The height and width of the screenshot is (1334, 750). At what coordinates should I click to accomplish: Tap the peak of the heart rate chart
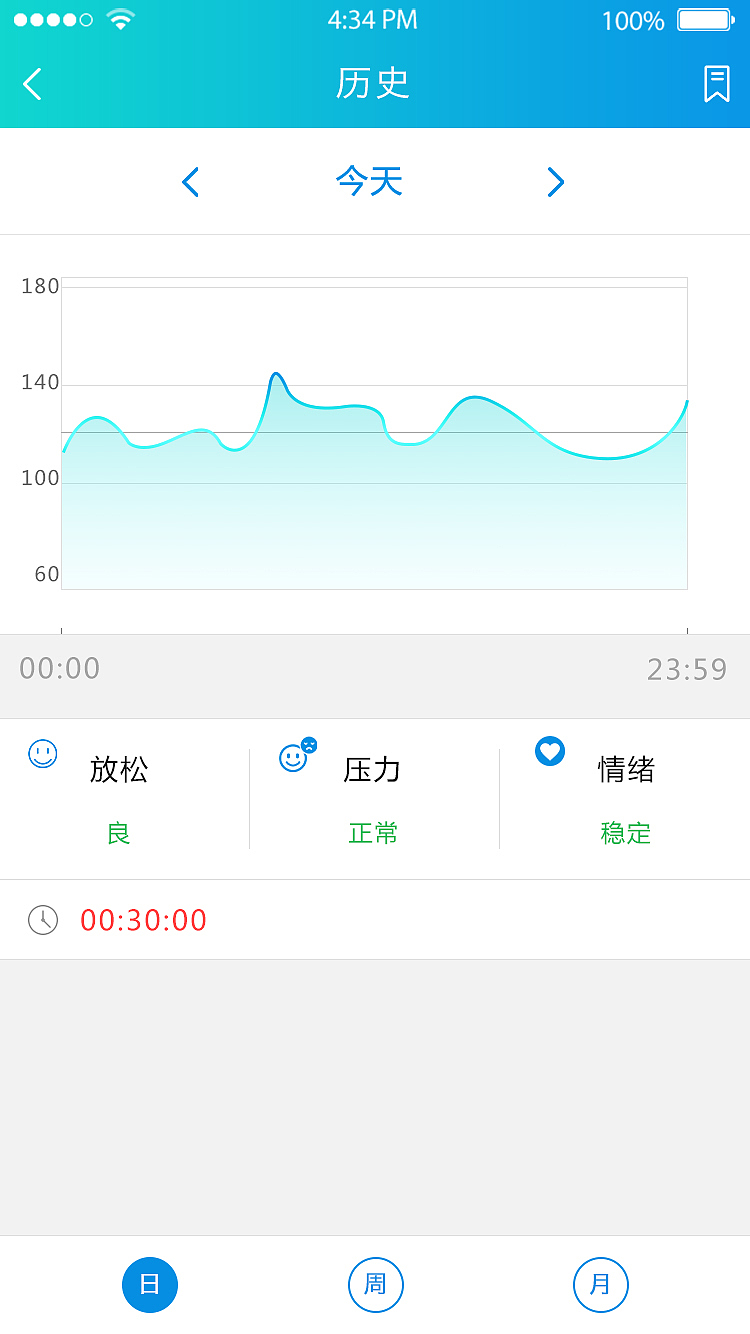(277, 372)
